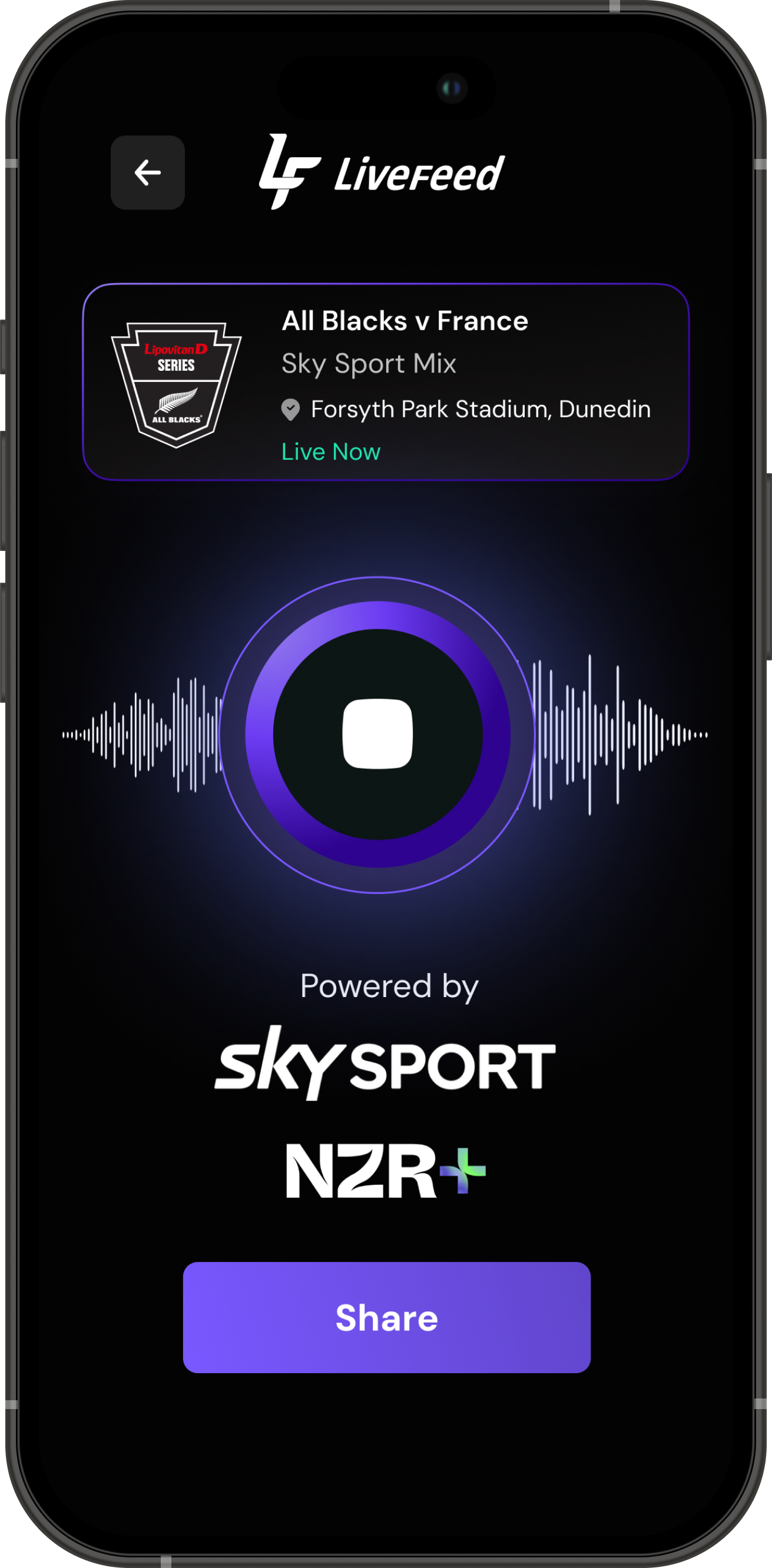Share this live feed
This screenshot has width=772, height=1568.
coord(387,1318)
